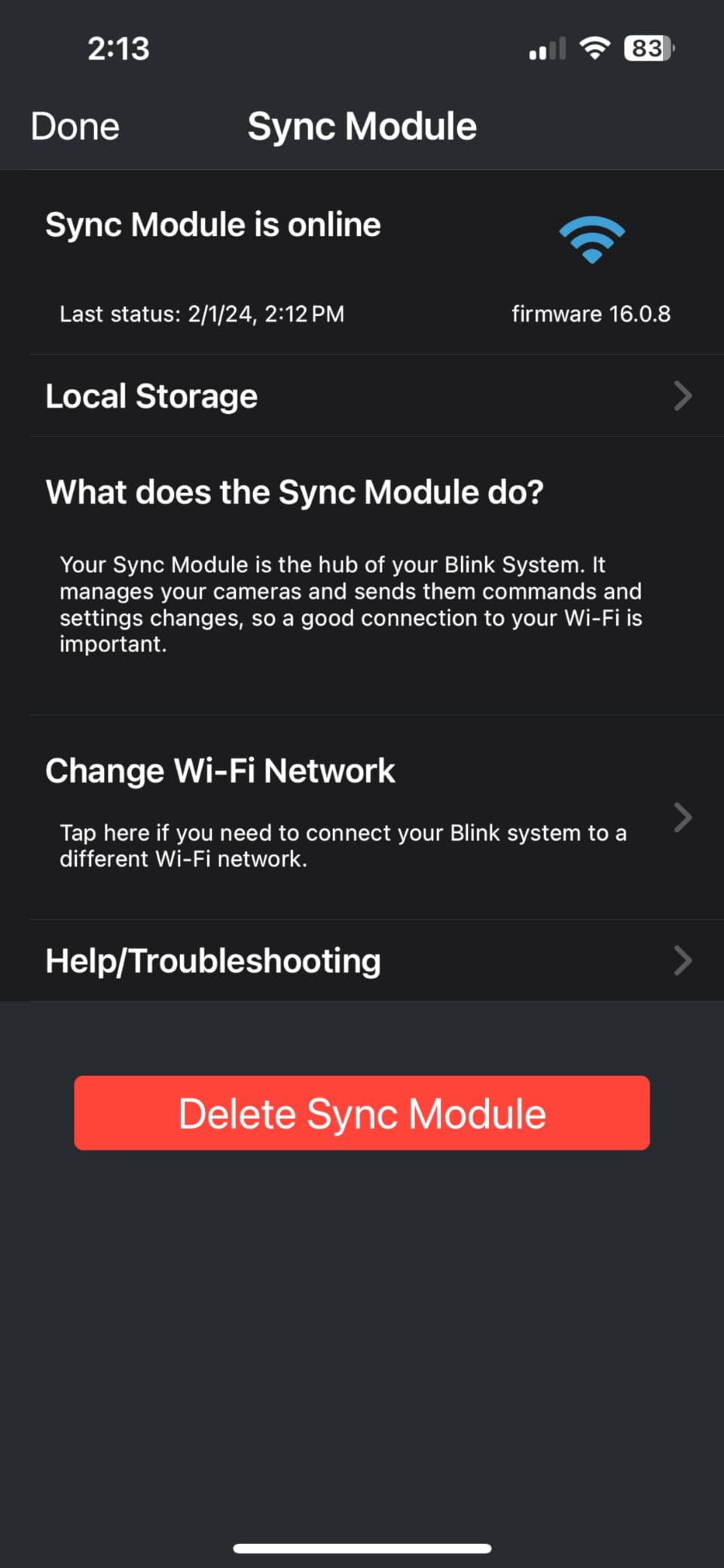Open Help/Troubleshooting
The width and height of the screenshot is (724, 1568).
362,961
